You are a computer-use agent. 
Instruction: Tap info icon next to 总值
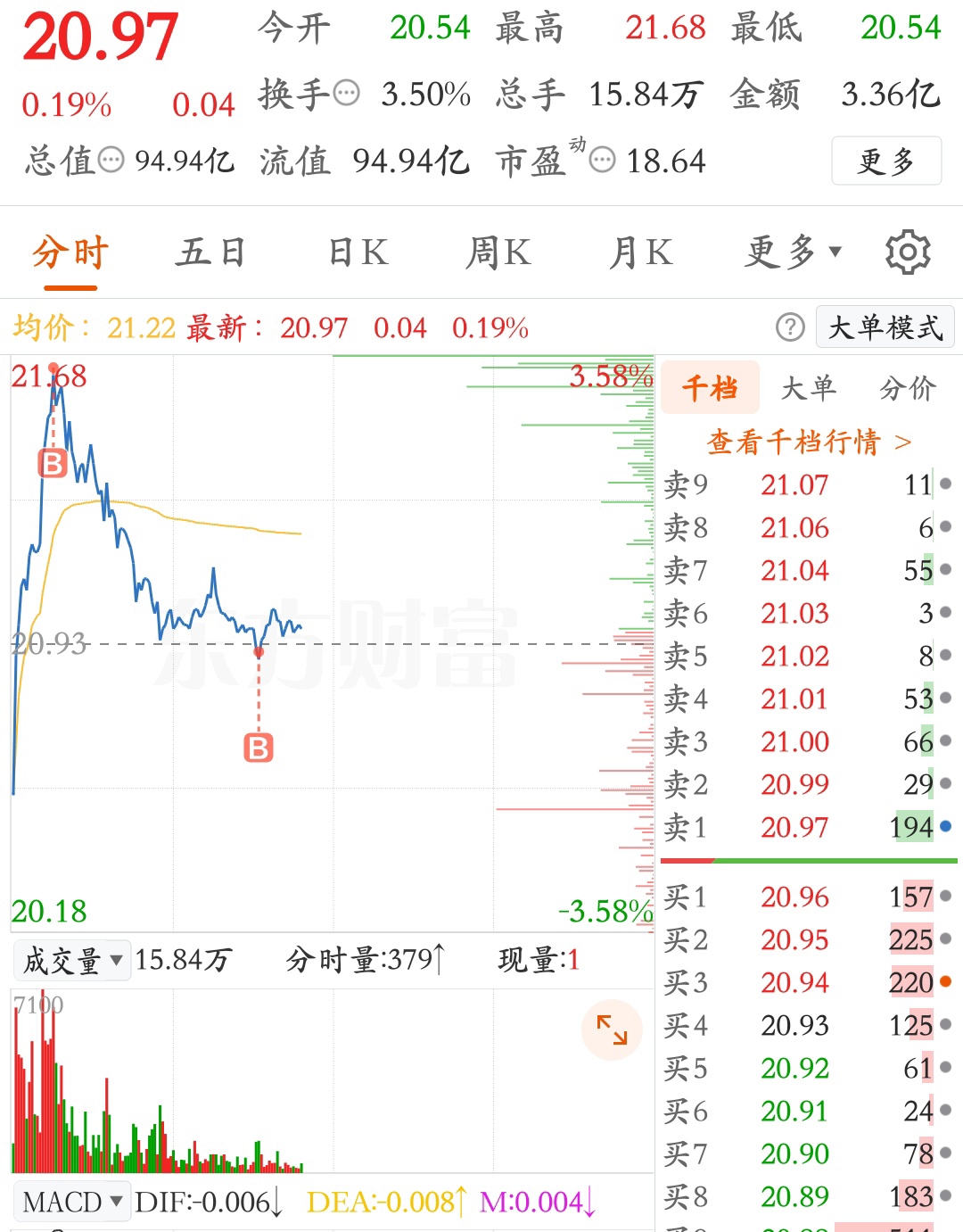click(111, 161)
